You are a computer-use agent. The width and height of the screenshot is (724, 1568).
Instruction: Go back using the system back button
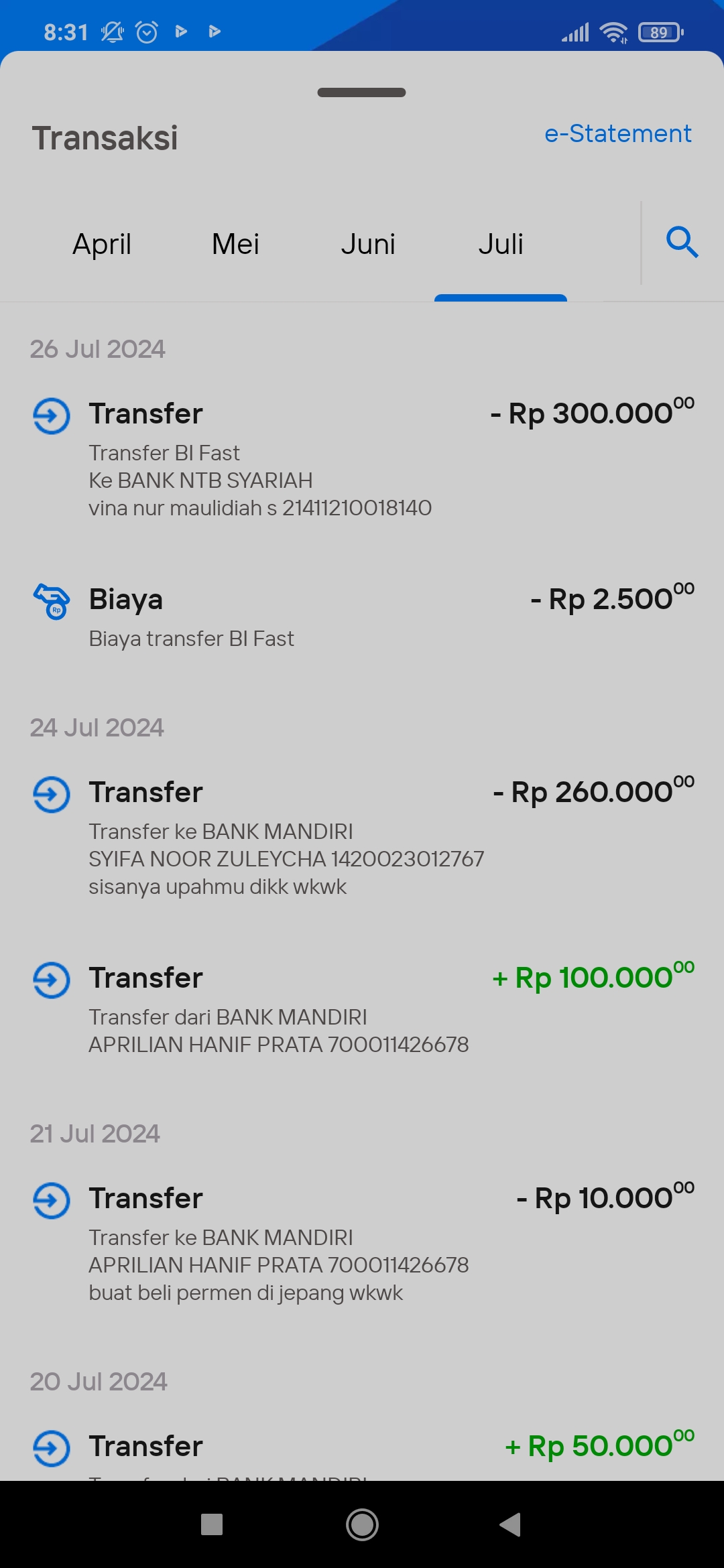(511, 1524)
